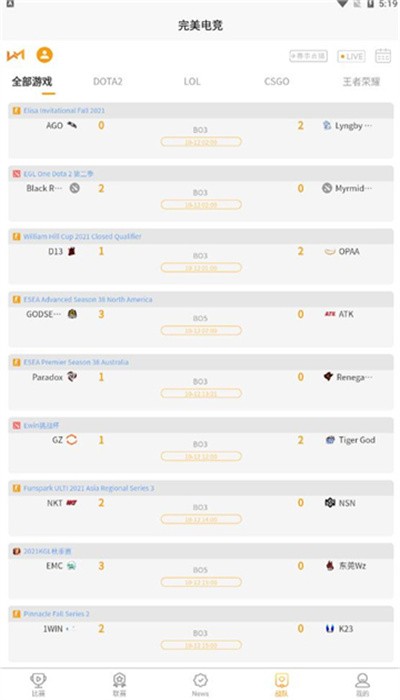Open the AGO vs Lyngby match
400x700 pixels.
200,130
